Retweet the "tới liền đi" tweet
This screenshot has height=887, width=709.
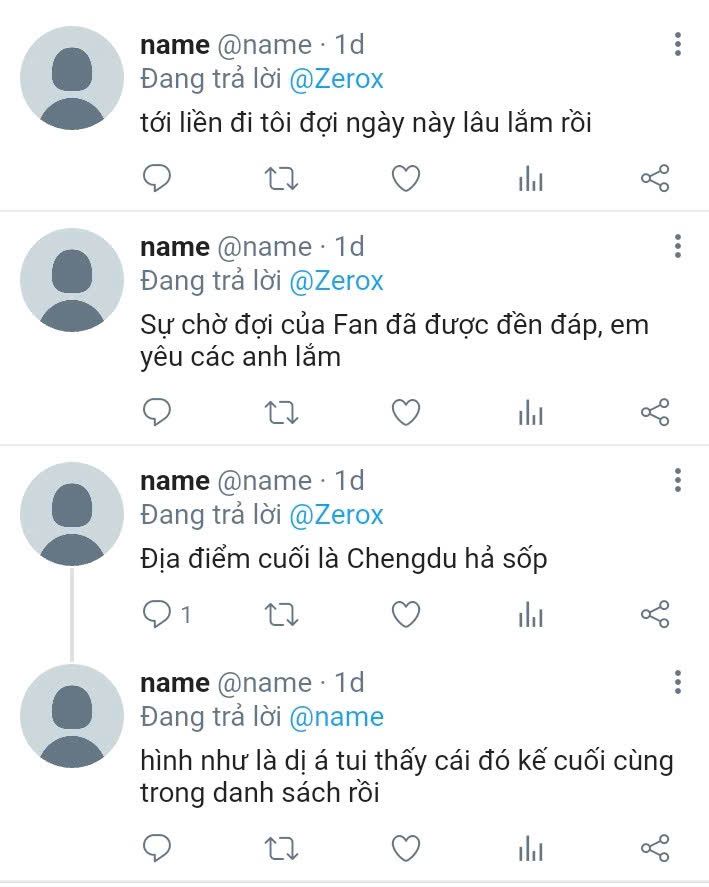[x=281, y=178]
